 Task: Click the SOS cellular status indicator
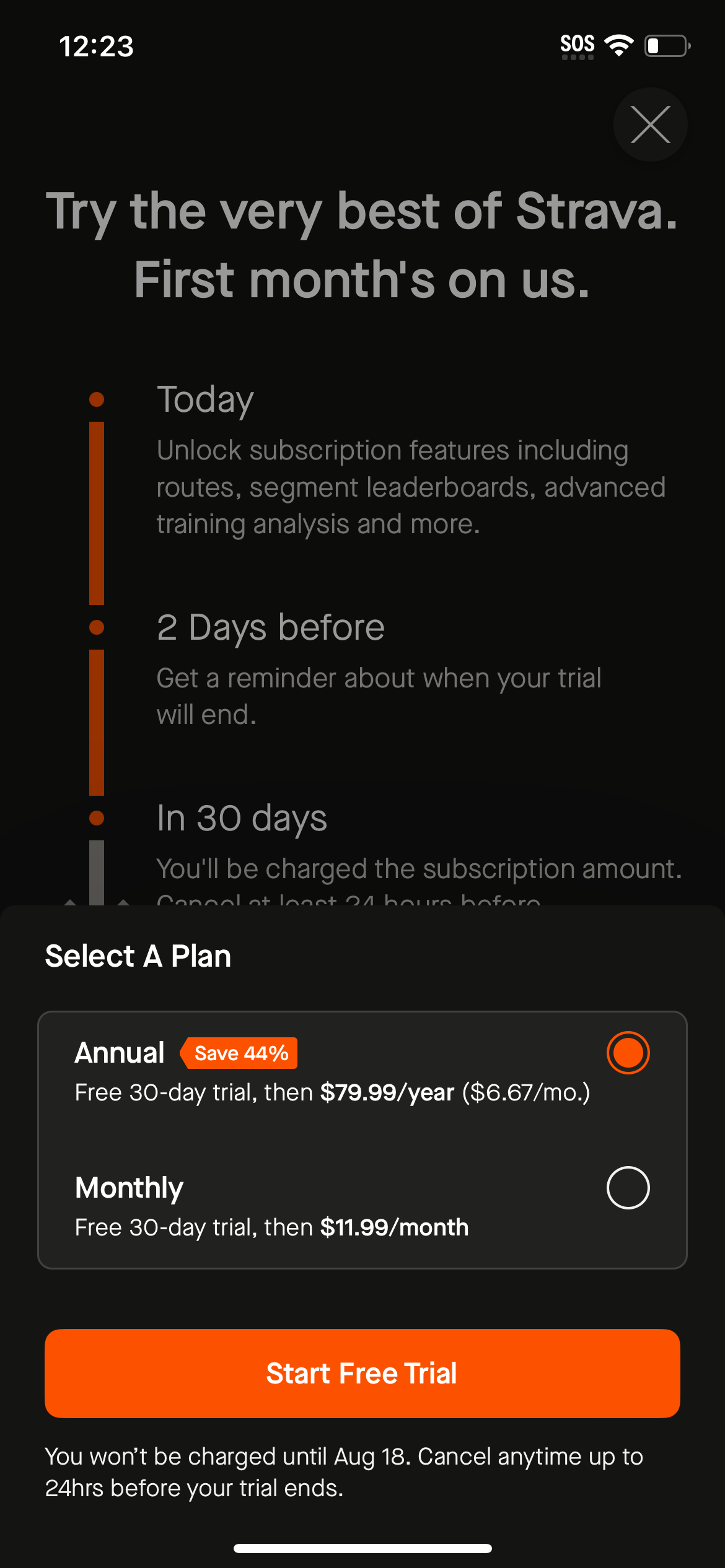tap(578, 42)
